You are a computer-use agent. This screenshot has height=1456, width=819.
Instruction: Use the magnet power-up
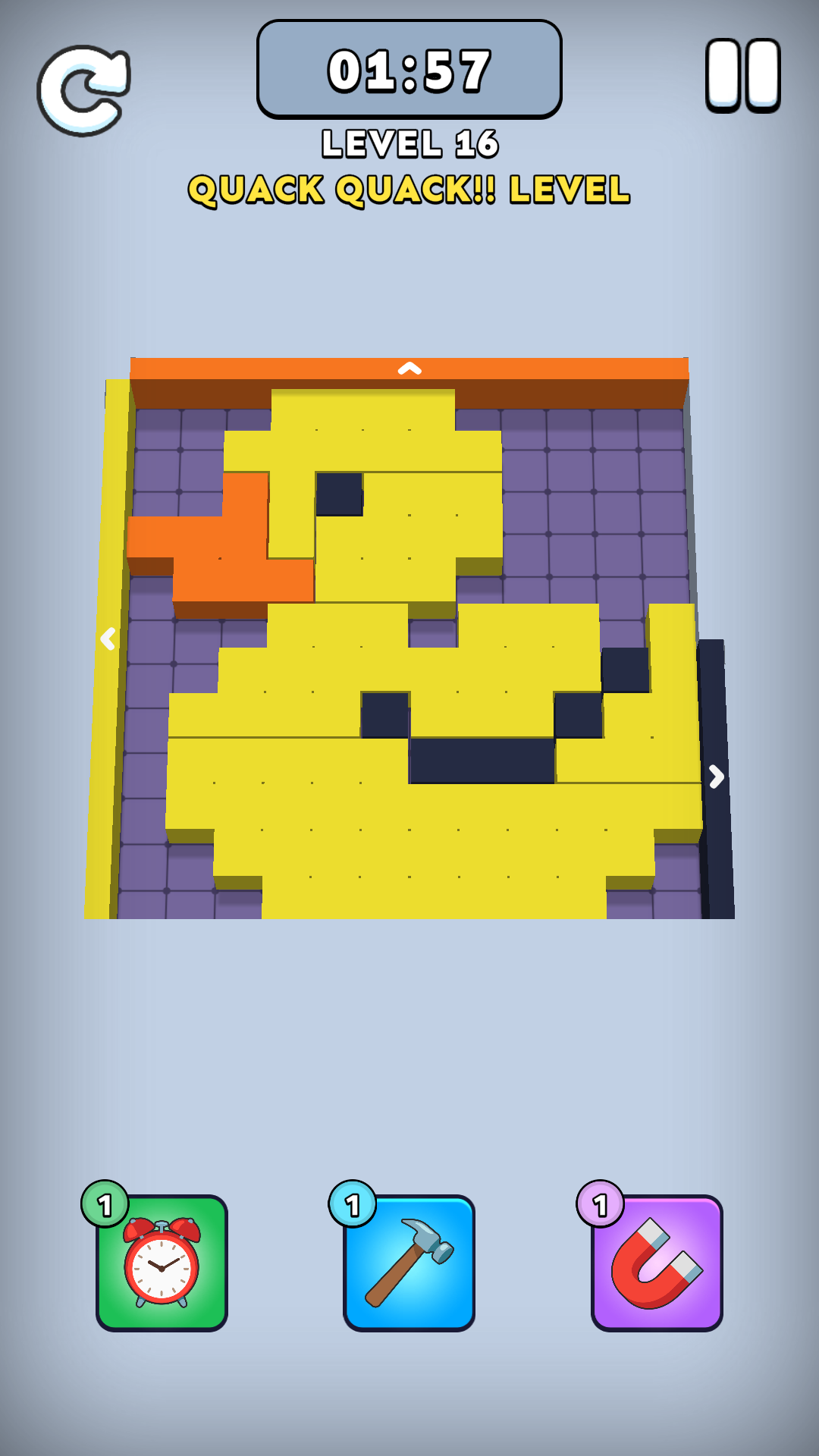[657, 1262]
